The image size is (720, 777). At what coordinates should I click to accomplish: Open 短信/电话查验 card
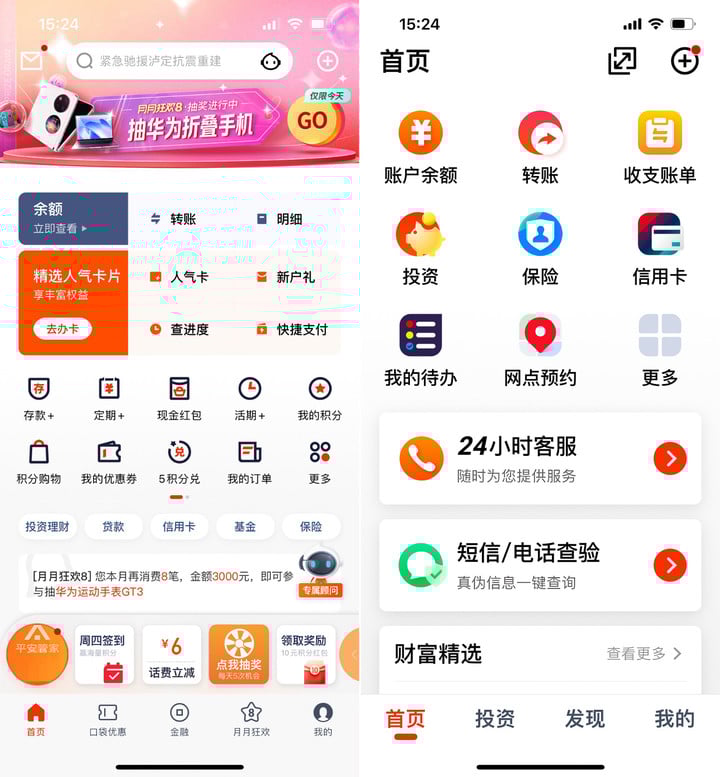(x=540, y=565)
